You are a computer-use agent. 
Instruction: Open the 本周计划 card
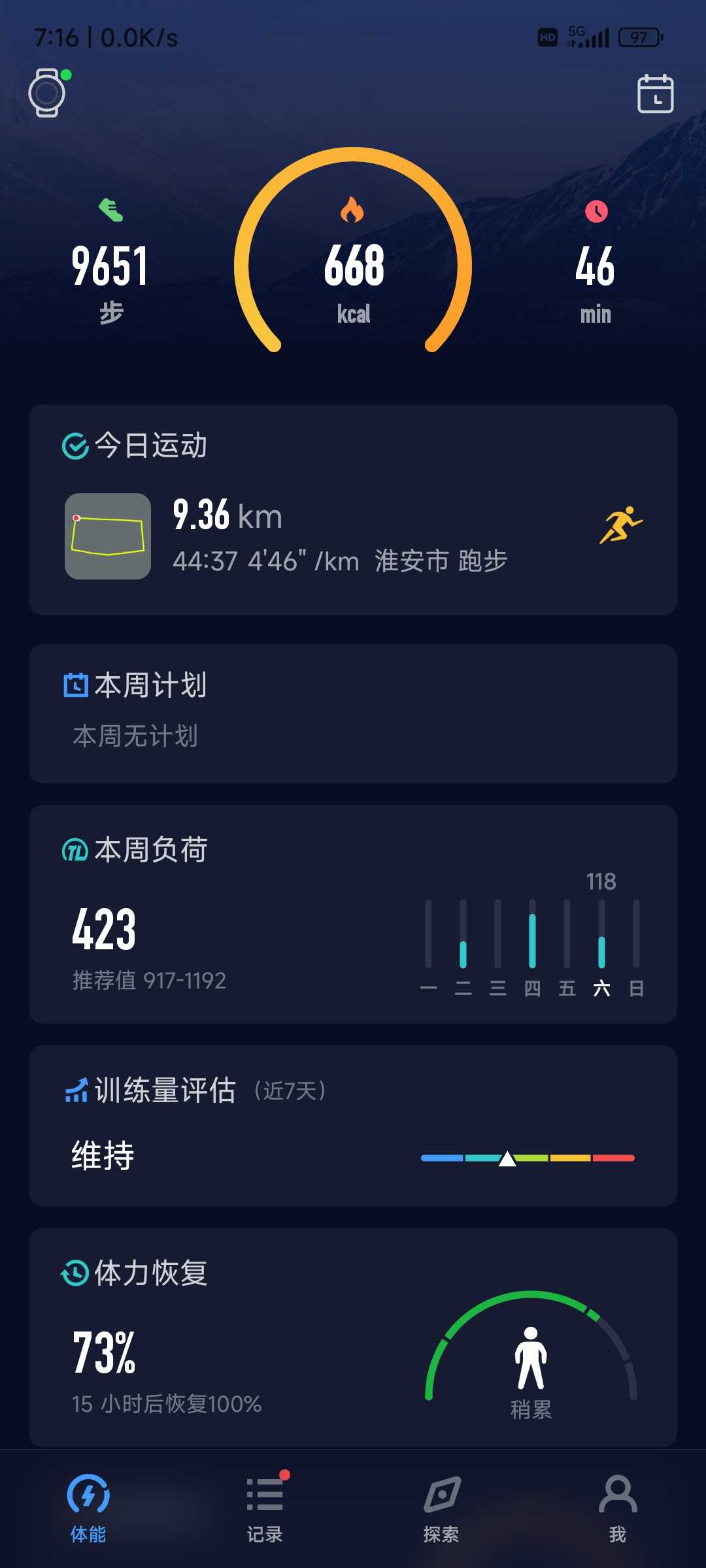click(x=353, y=713)
